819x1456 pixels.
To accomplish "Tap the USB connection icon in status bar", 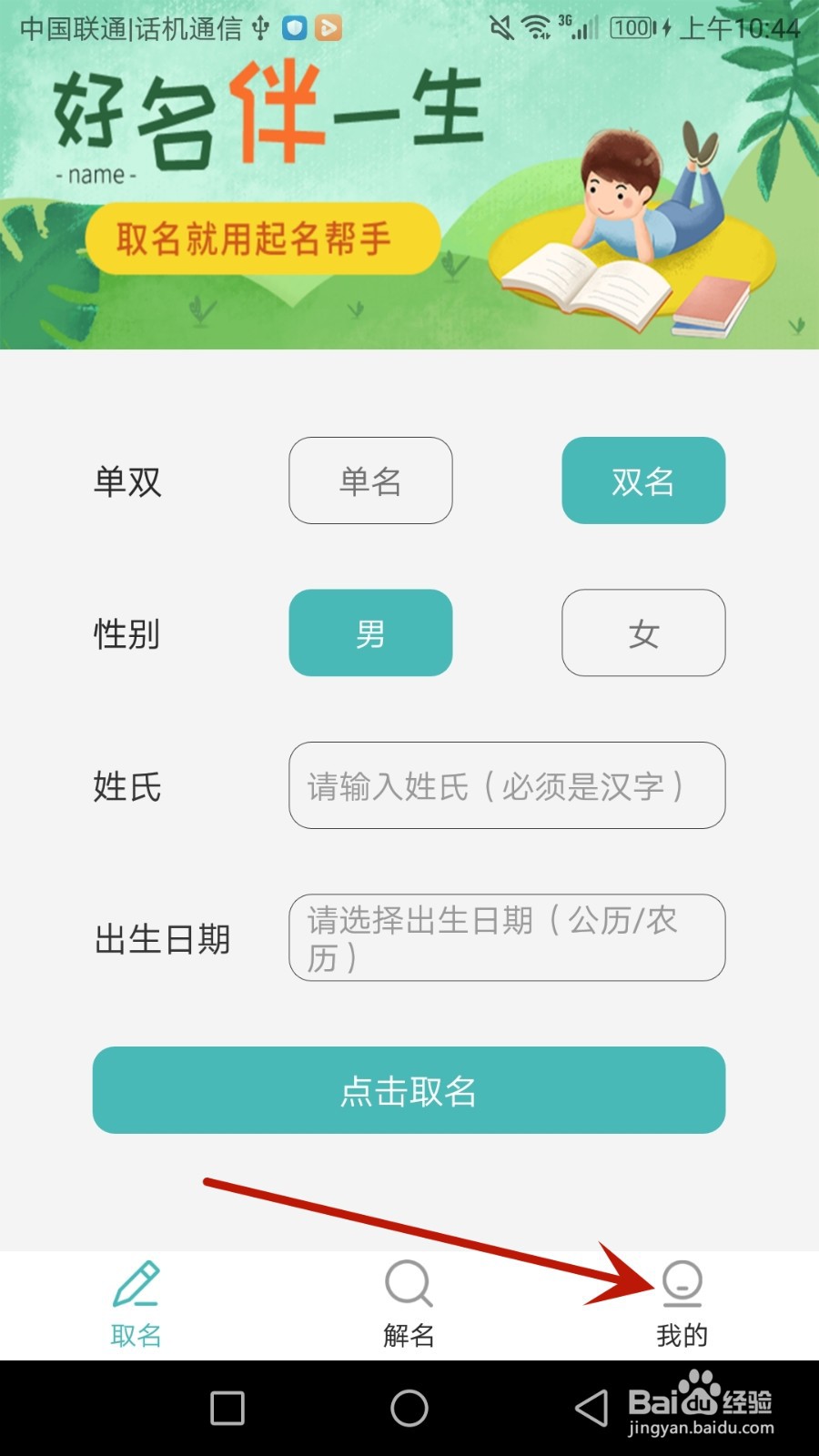I will 260,28.
